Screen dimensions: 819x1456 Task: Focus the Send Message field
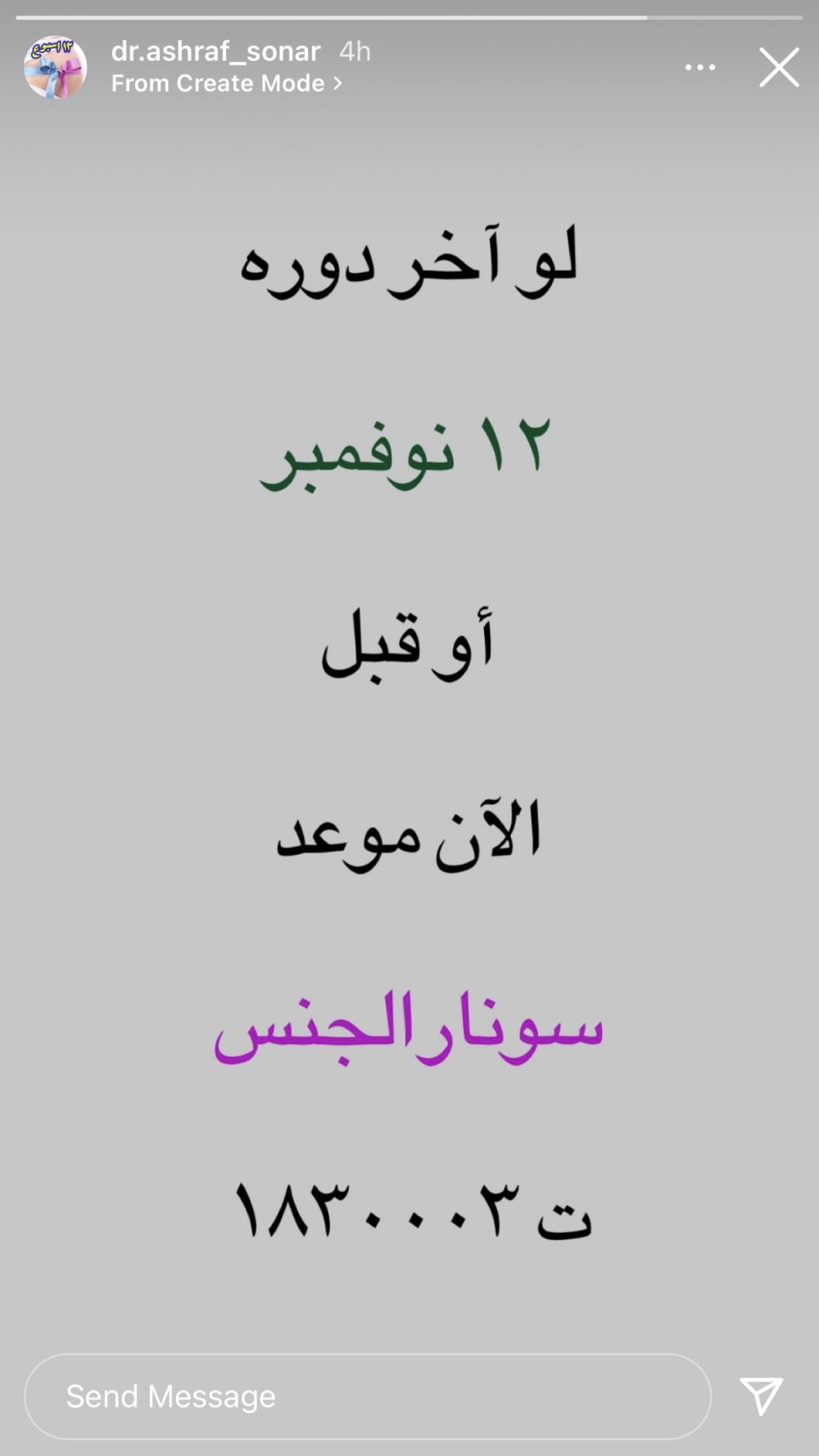tap(367, 1396)
